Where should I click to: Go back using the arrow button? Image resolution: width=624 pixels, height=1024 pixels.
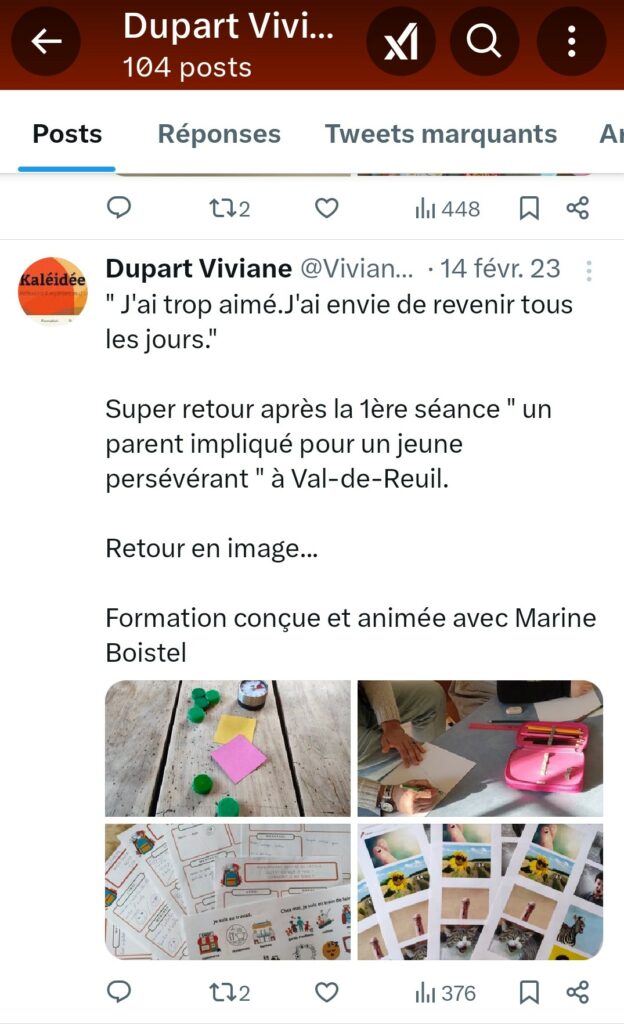(46, 41)
